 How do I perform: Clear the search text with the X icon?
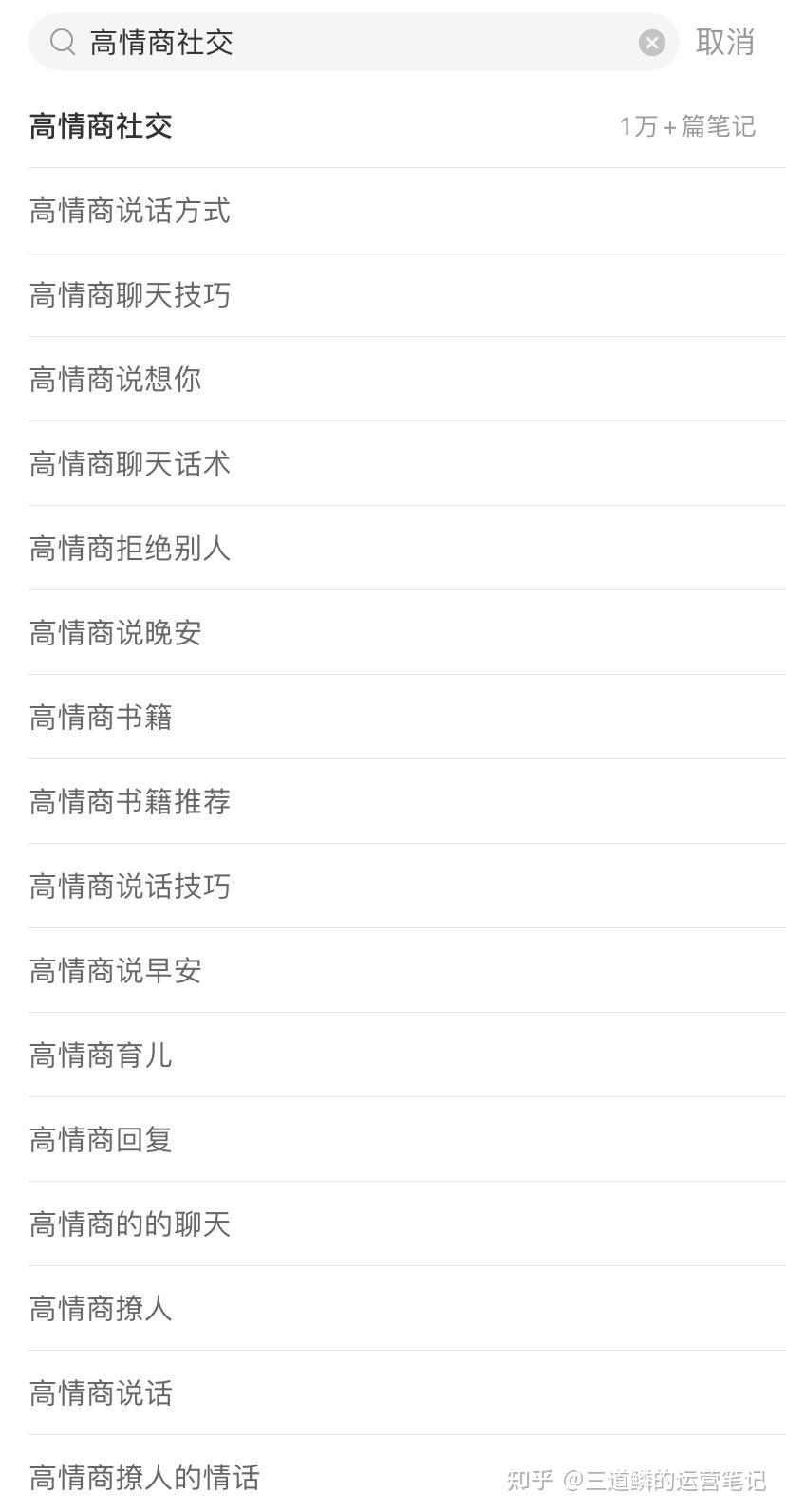(x=651, y=43)
